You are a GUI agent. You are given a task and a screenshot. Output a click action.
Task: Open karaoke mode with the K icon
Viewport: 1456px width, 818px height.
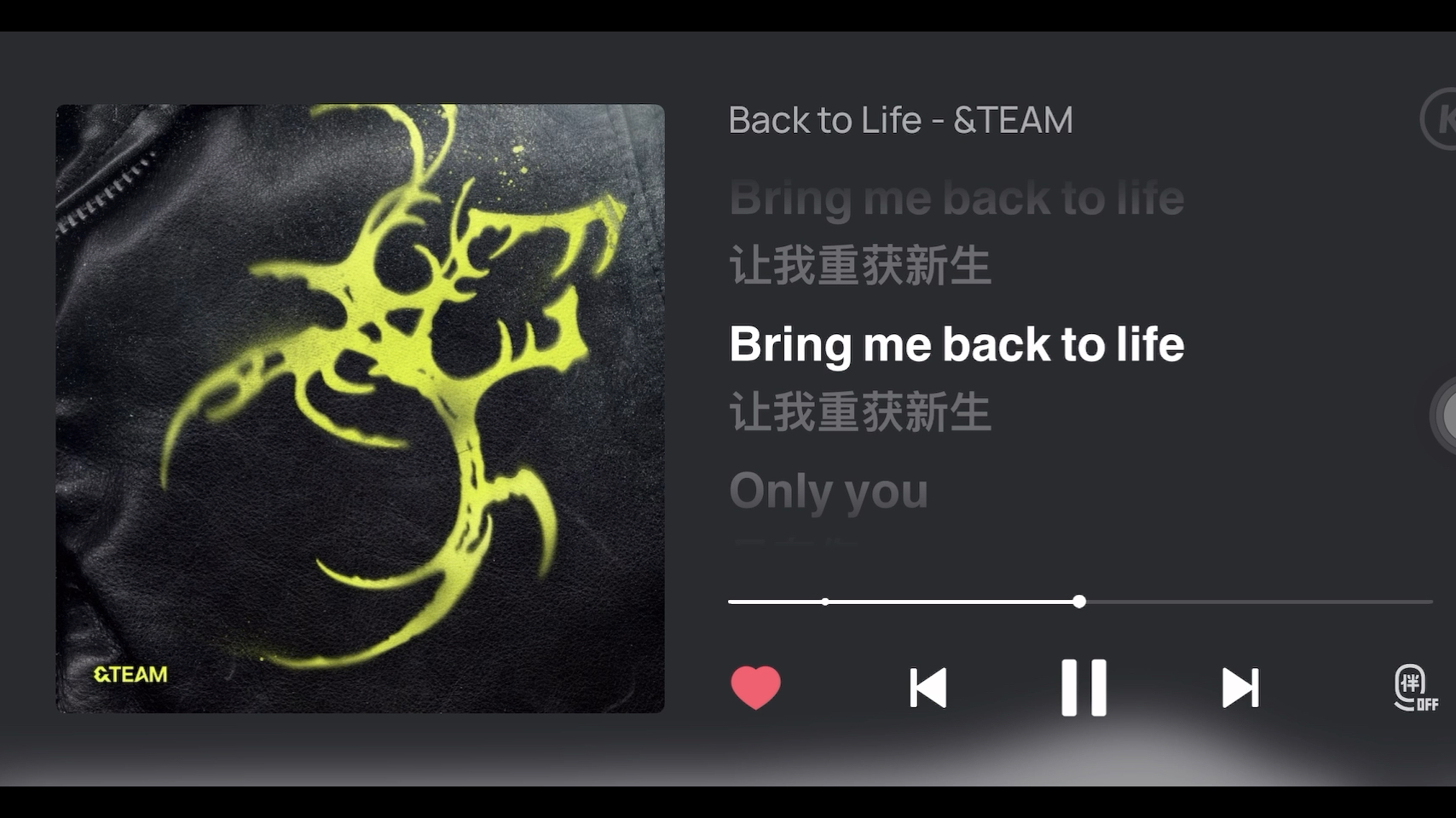(1441, 120)
